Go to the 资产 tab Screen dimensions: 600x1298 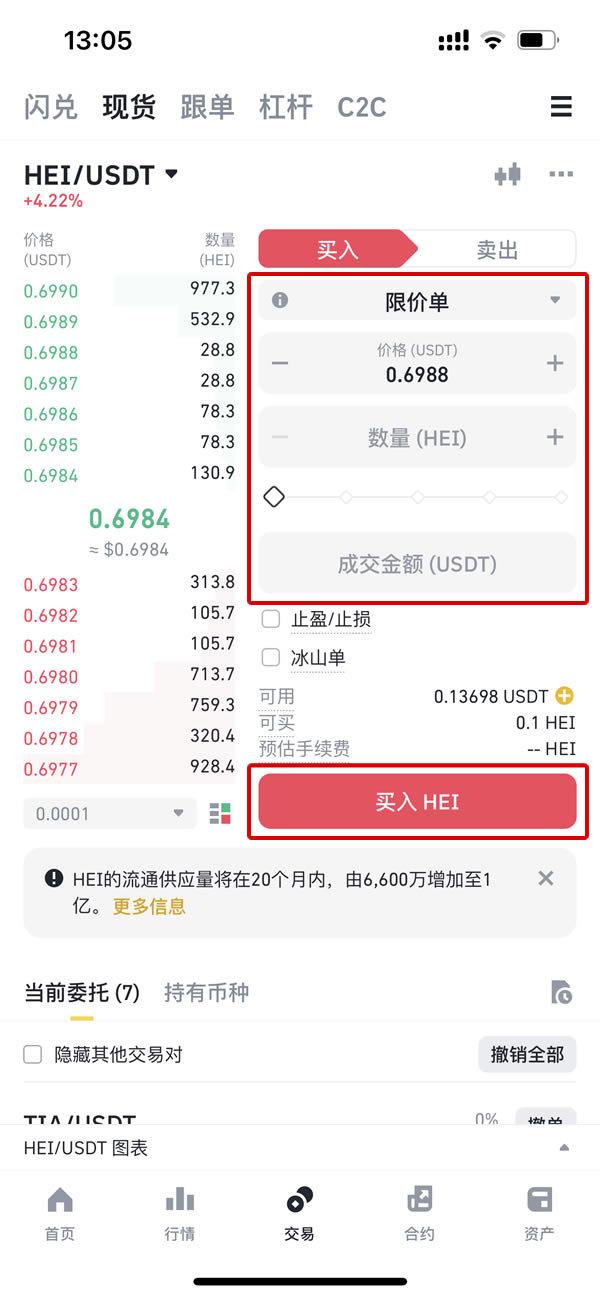[539, 1213]
